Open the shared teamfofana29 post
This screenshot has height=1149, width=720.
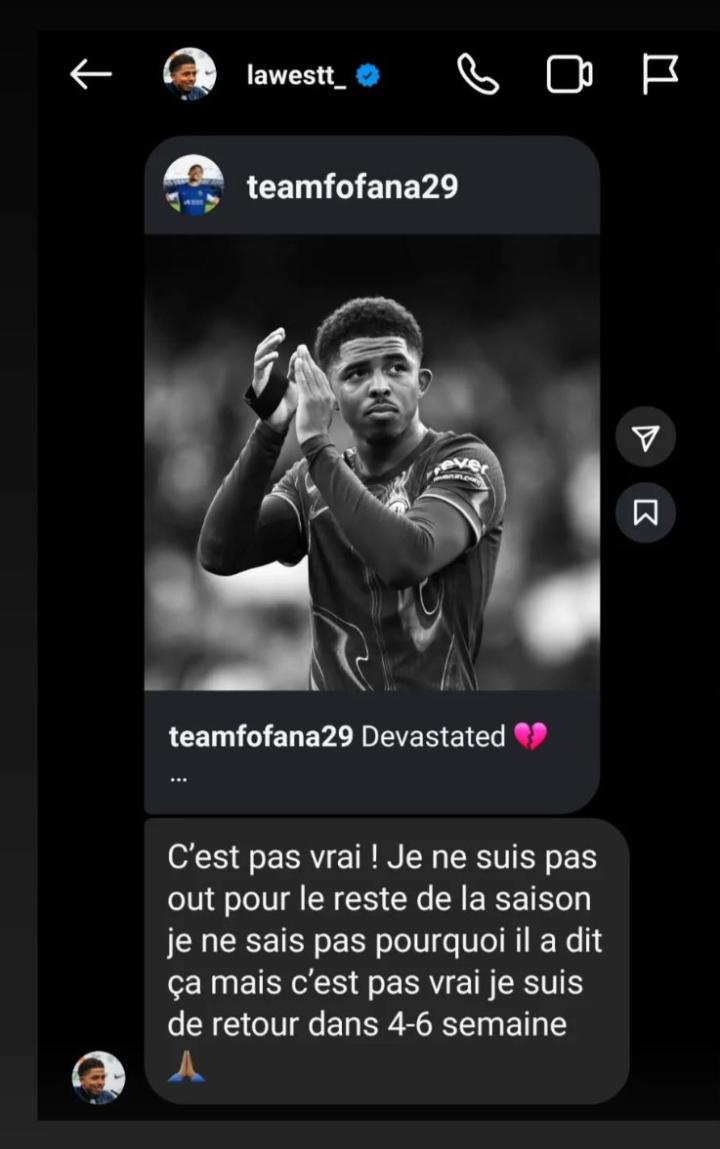372,462
